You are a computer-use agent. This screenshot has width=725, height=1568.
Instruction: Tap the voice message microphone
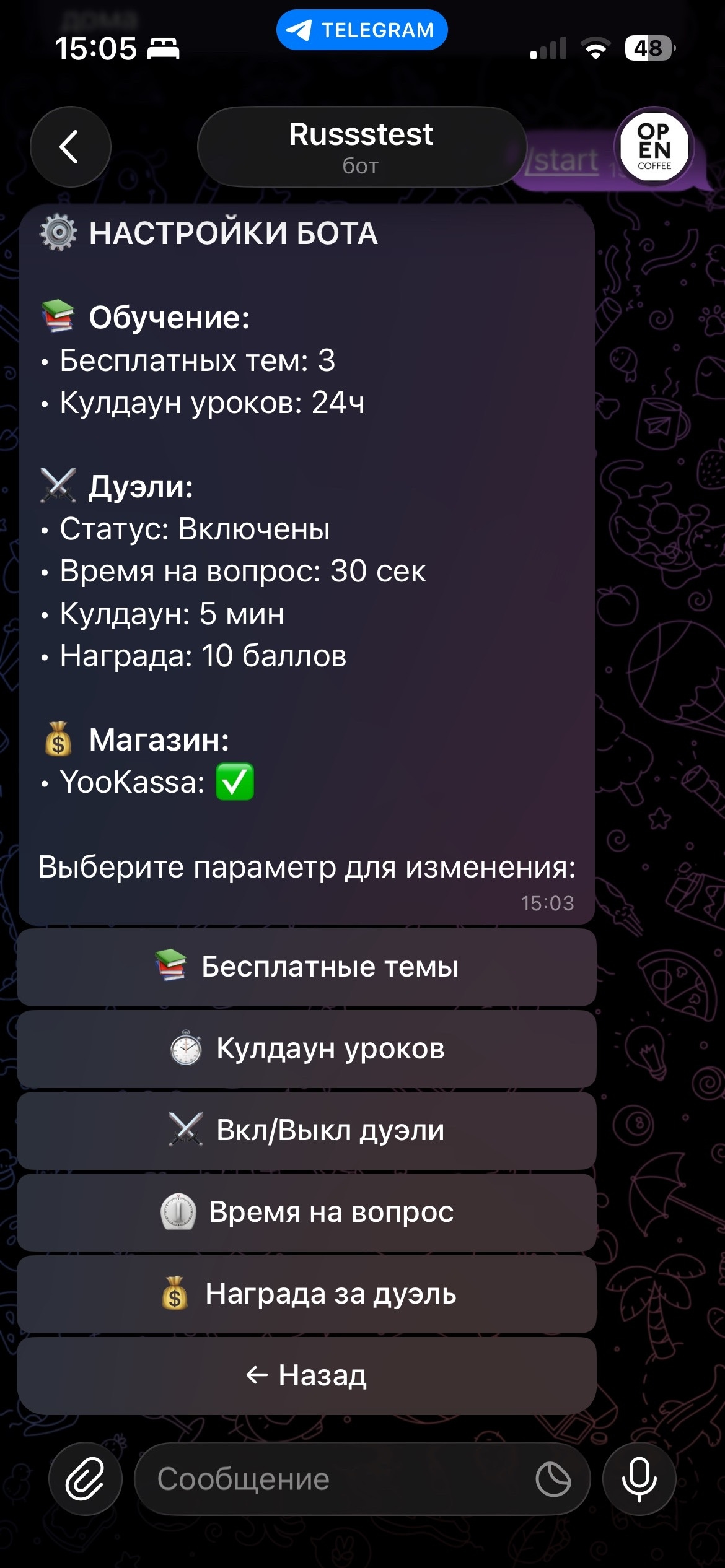coord(639,1479)
